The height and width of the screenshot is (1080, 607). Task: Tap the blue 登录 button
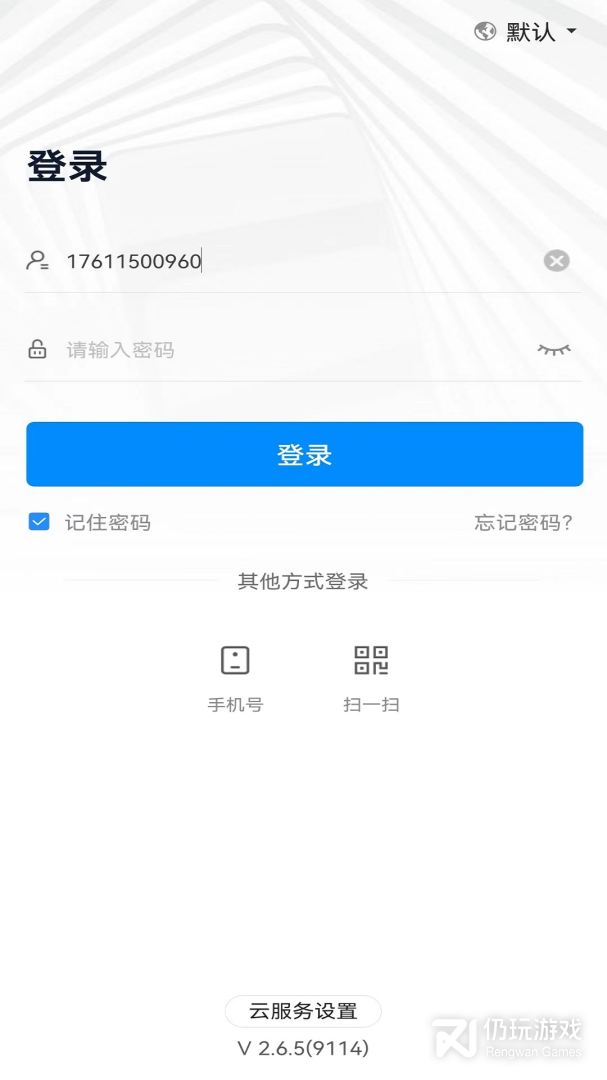(305, 455)
